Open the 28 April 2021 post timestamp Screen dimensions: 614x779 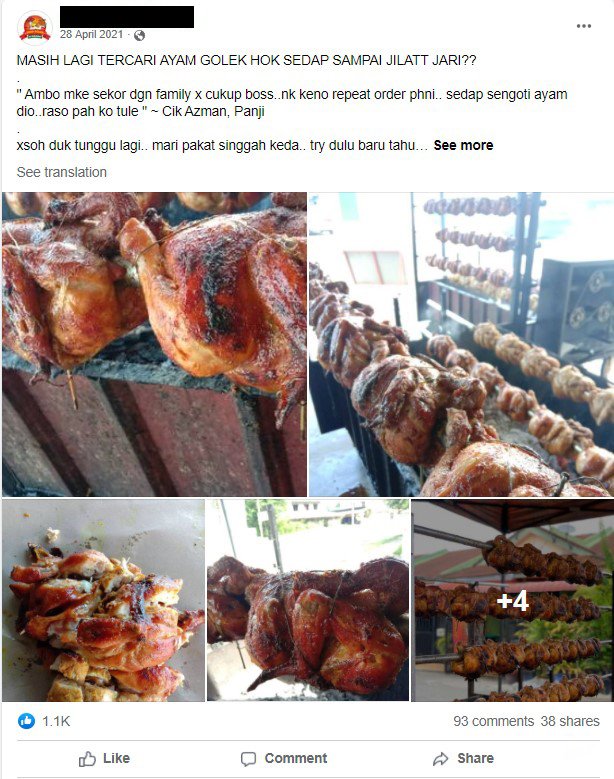pyautogui.click(x=92, y=34)
